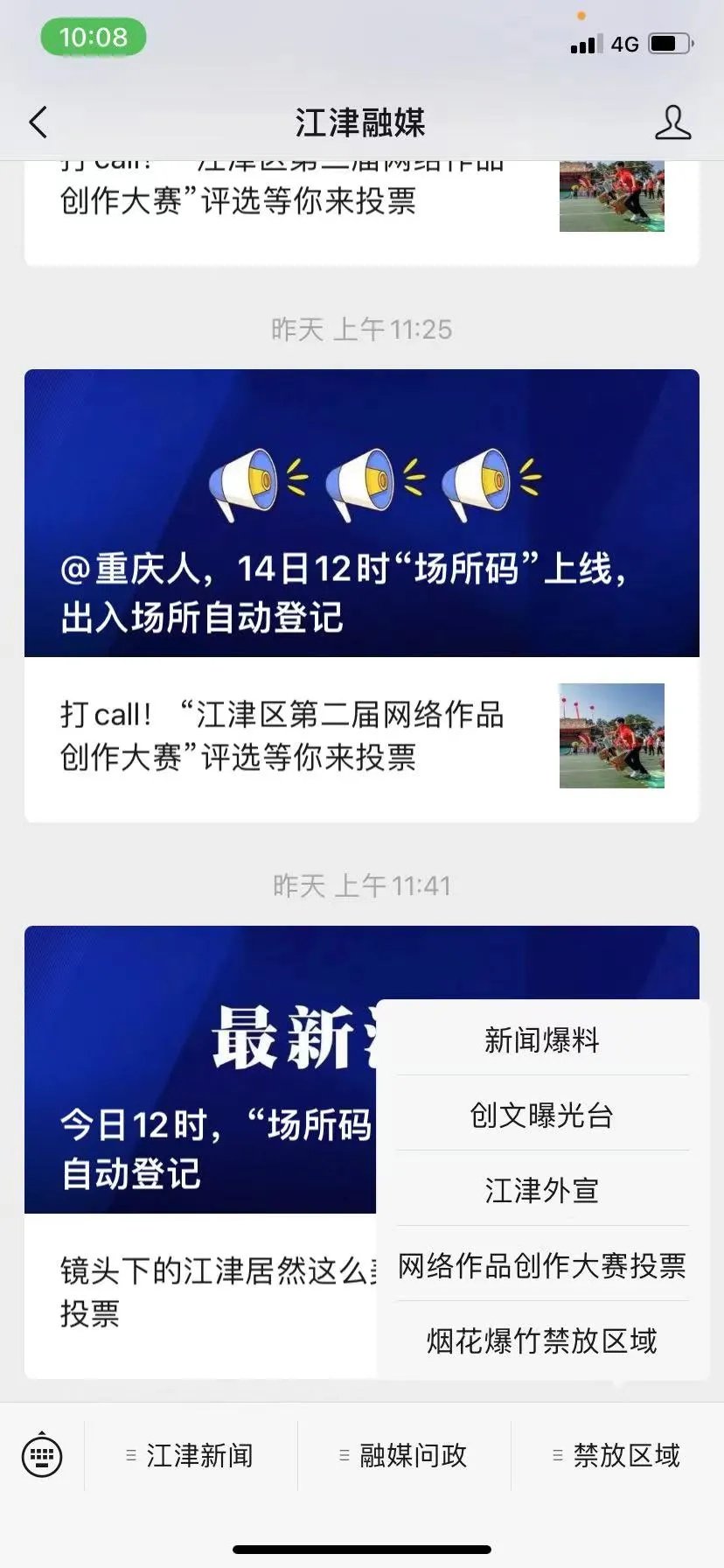
Task: Go back from 江津融媒 chat
Action: 38,122
